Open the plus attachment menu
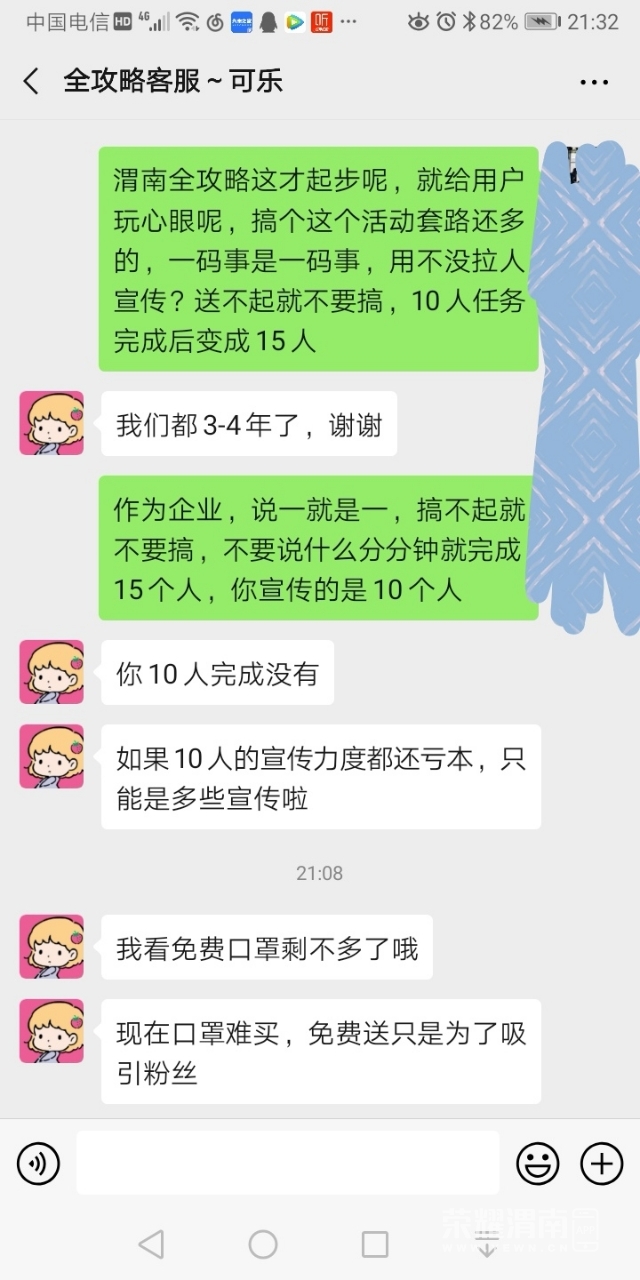This screenshot has height=1280, width=640. 601,1163
